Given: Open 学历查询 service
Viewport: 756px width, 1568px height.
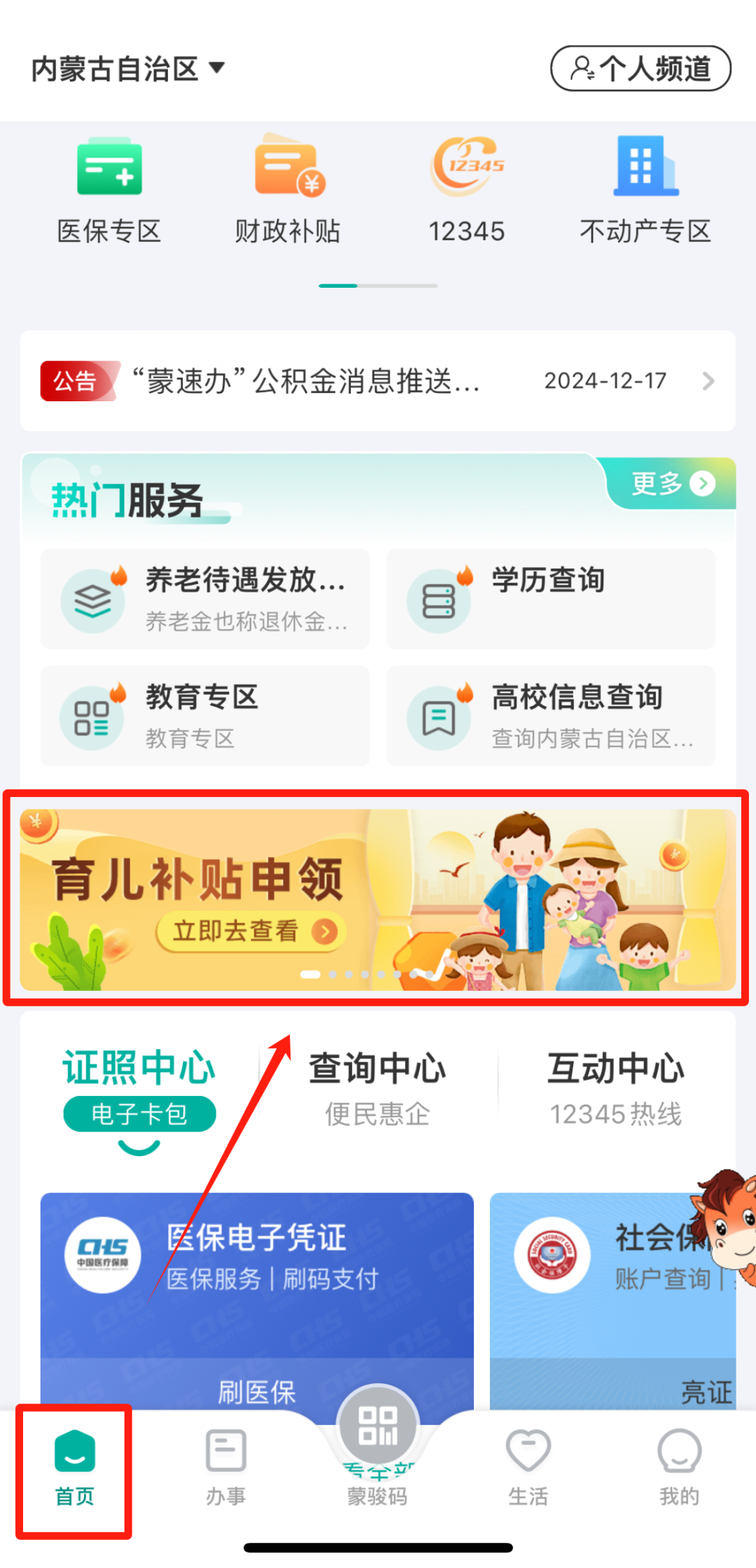Looking at the screenshot, I should click(551, 599).
